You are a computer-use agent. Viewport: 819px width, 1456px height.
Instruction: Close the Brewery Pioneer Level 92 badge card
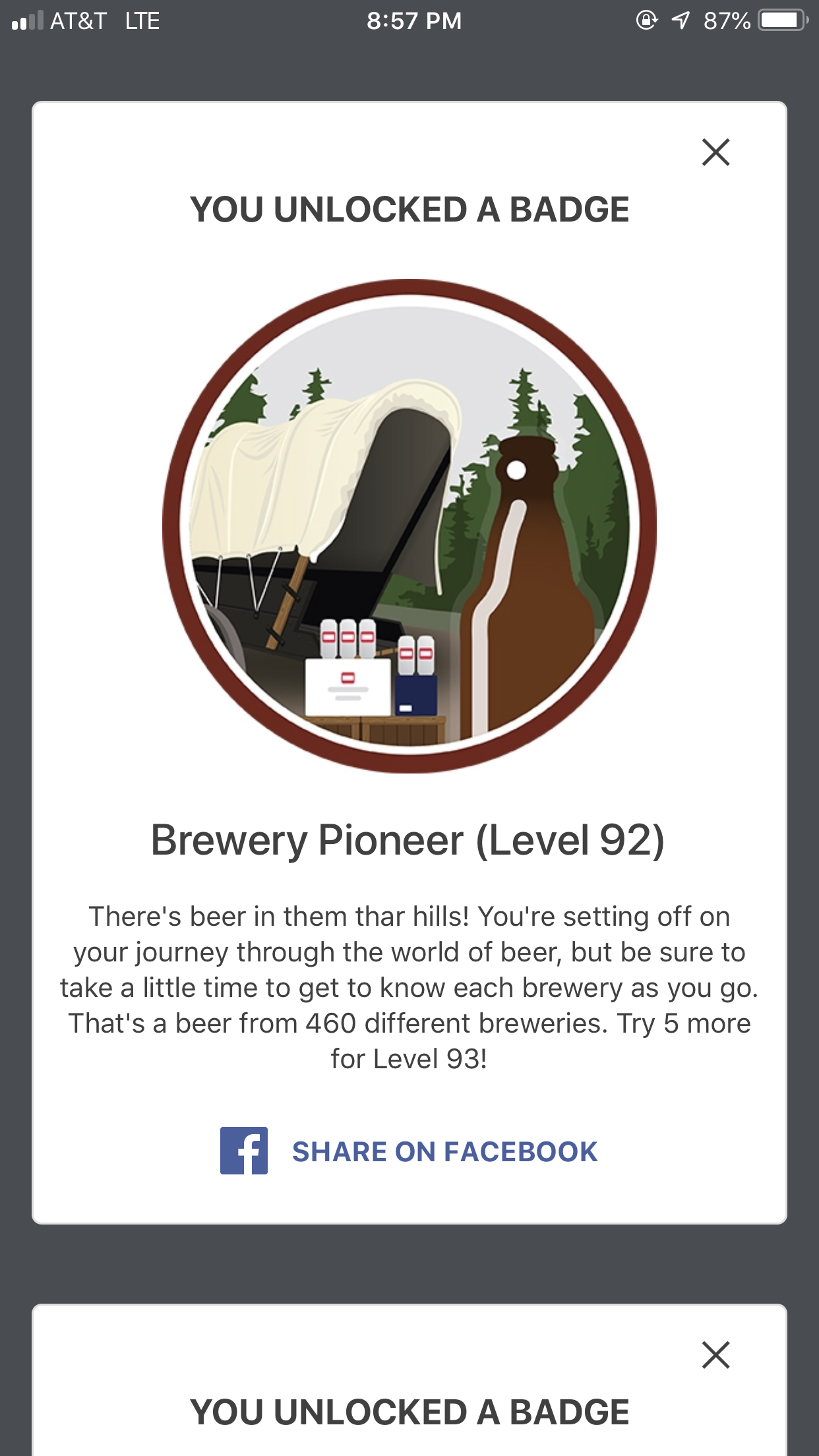715,152
